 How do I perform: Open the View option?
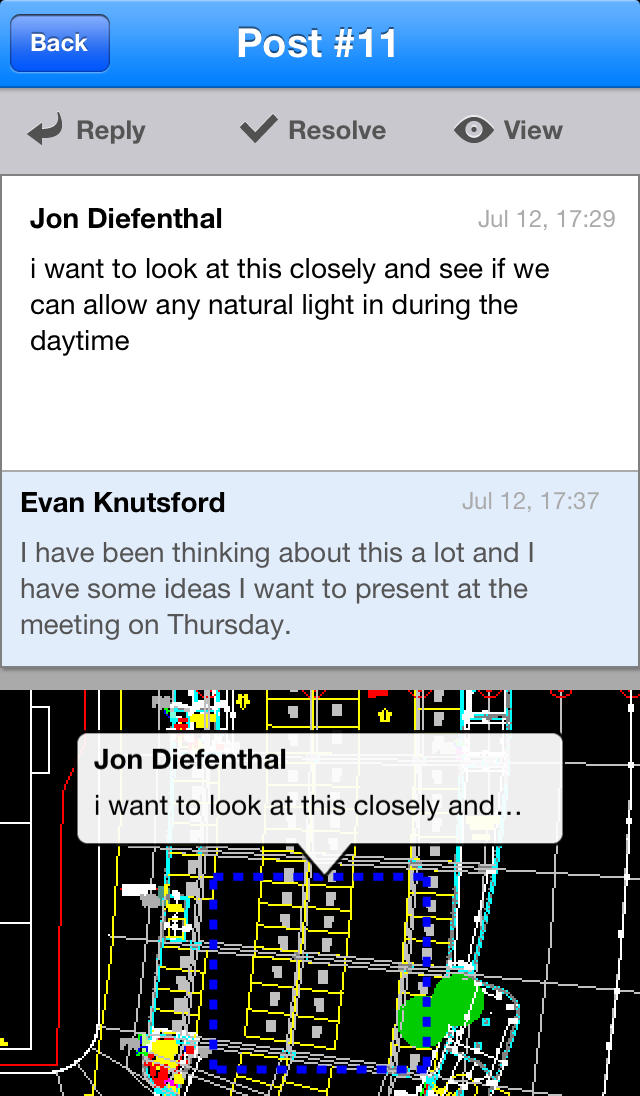[508, 130]
